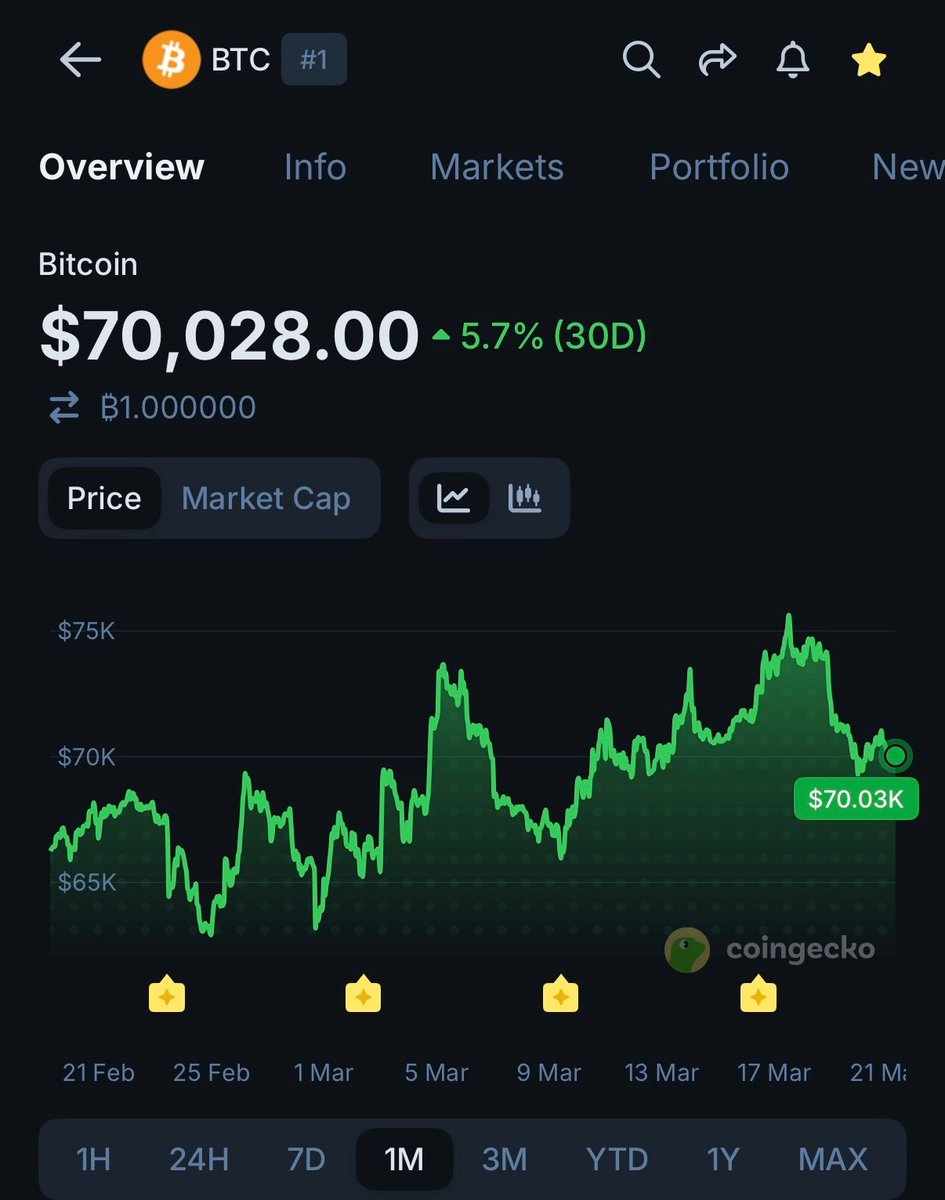Viewport: 945px width, 1200px height.
Task: Show the MAX price history
Action: pos(833,1159)
